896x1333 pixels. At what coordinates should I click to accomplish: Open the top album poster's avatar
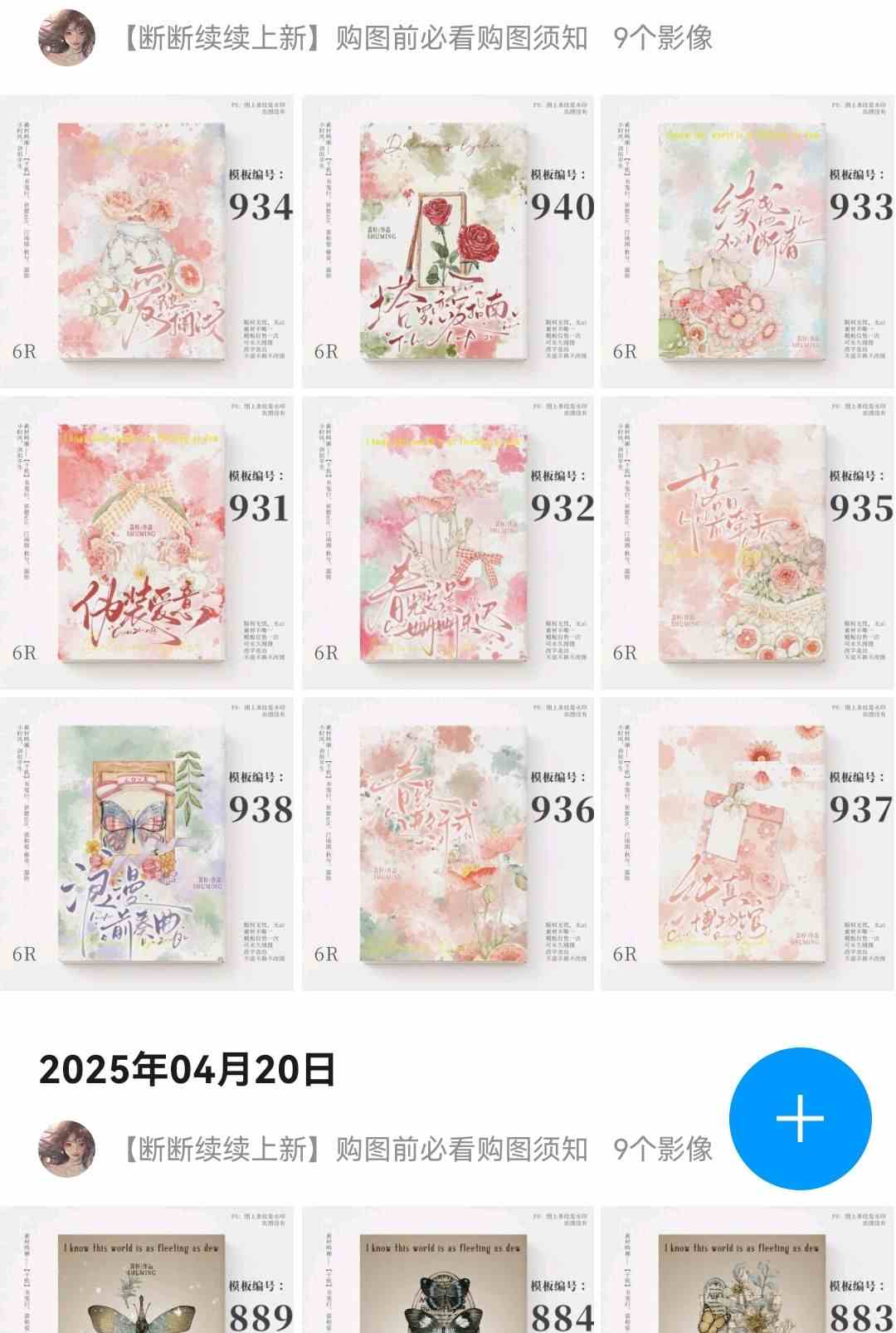coord(67,37)
